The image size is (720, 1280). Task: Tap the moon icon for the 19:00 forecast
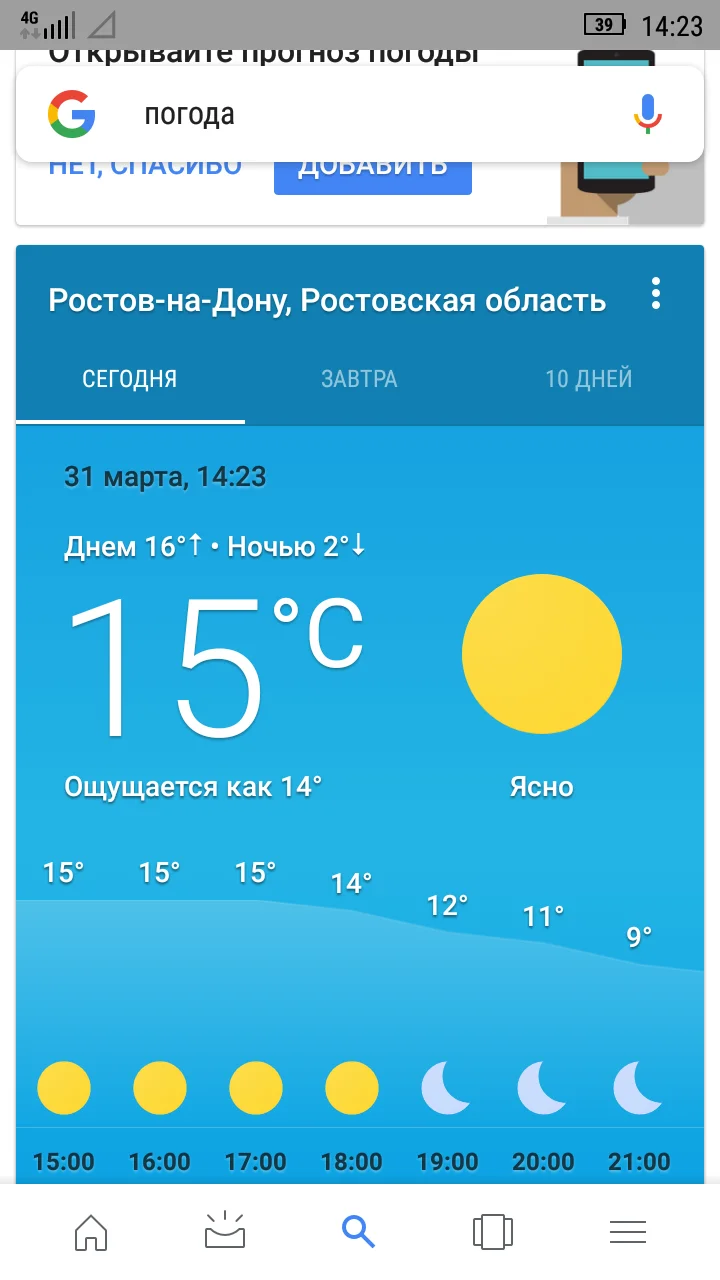(446, 1087)
